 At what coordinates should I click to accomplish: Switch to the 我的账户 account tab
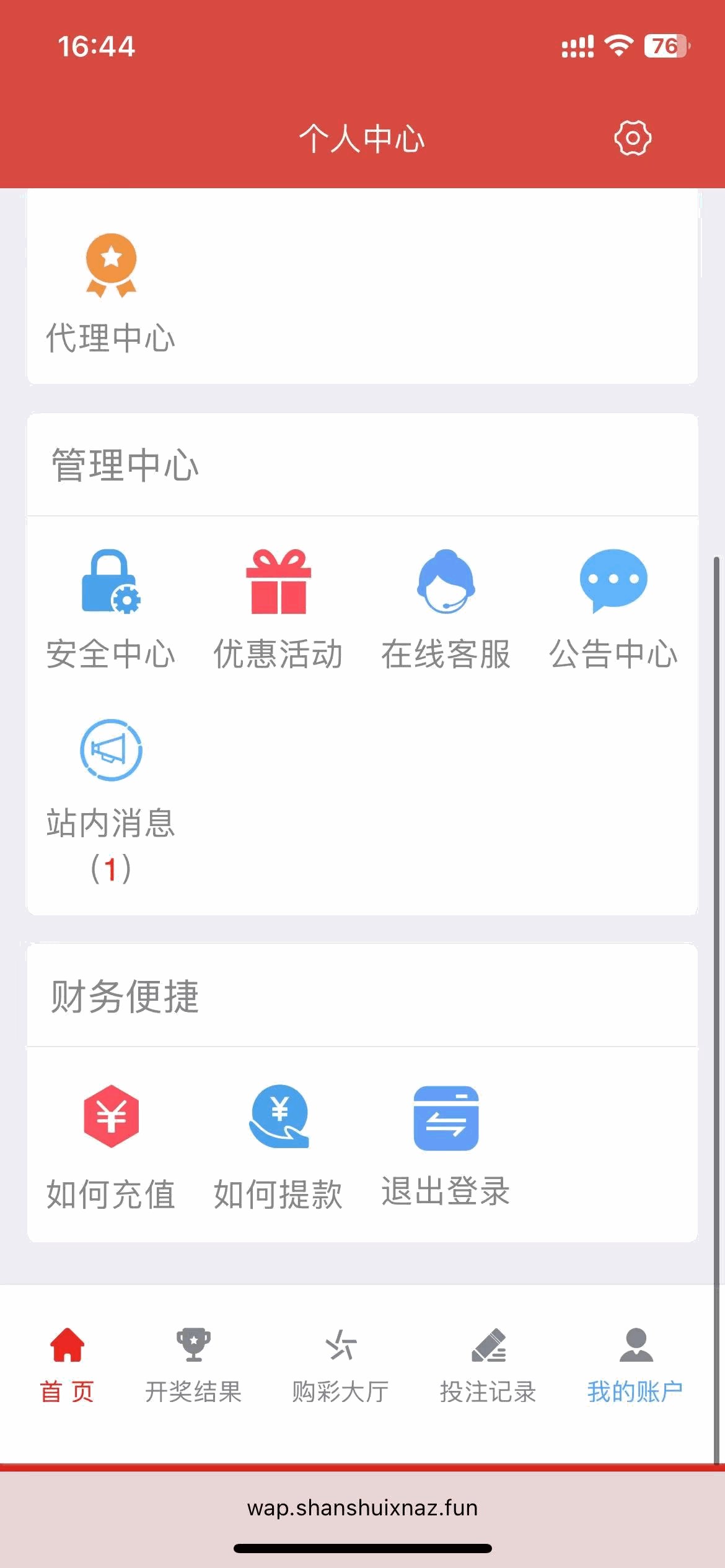(x=635, y=1390)
